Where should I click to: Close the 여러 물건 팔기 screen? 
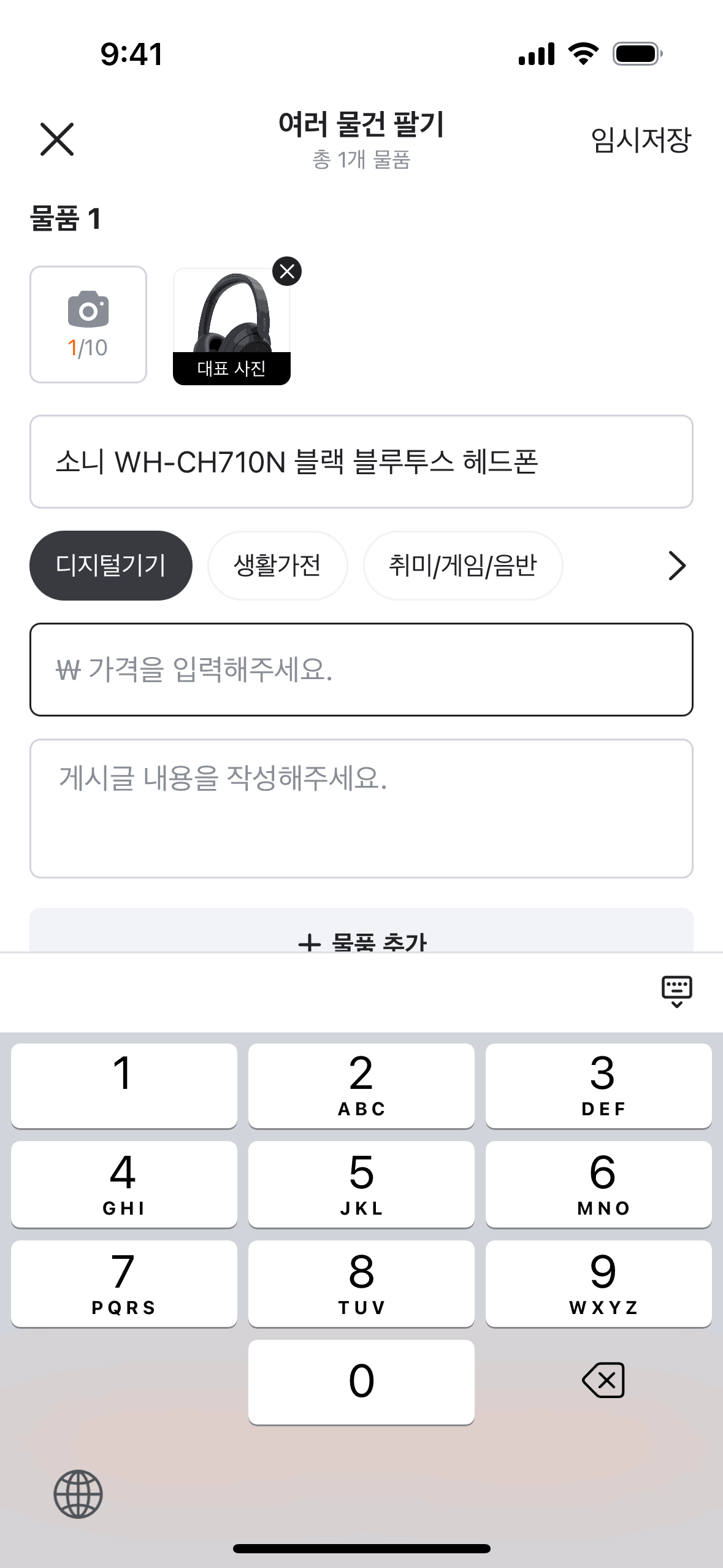coord(57,139)
